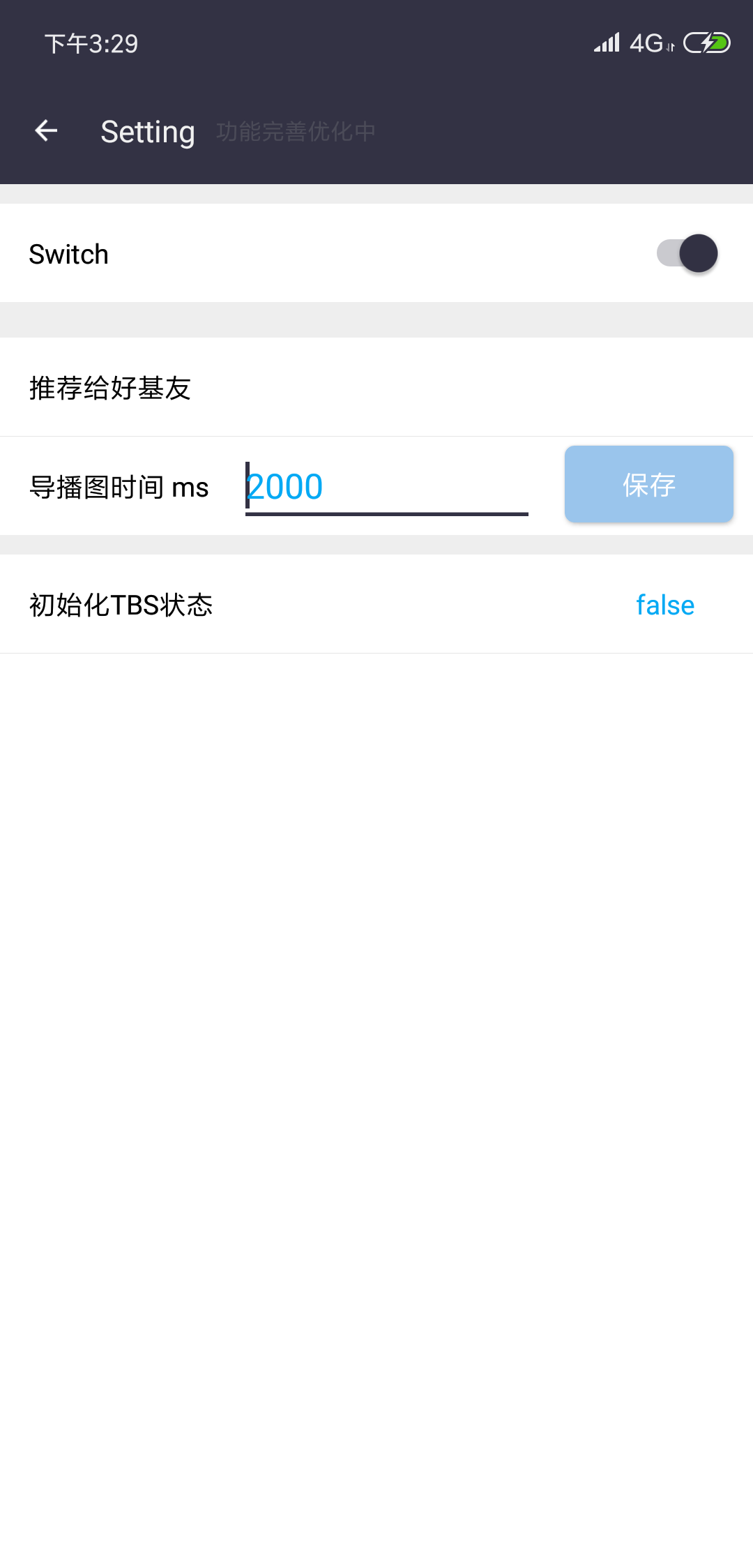Tap the Switch label text
This screenshot has width=753, height=1568.
[x=68, y=252]
